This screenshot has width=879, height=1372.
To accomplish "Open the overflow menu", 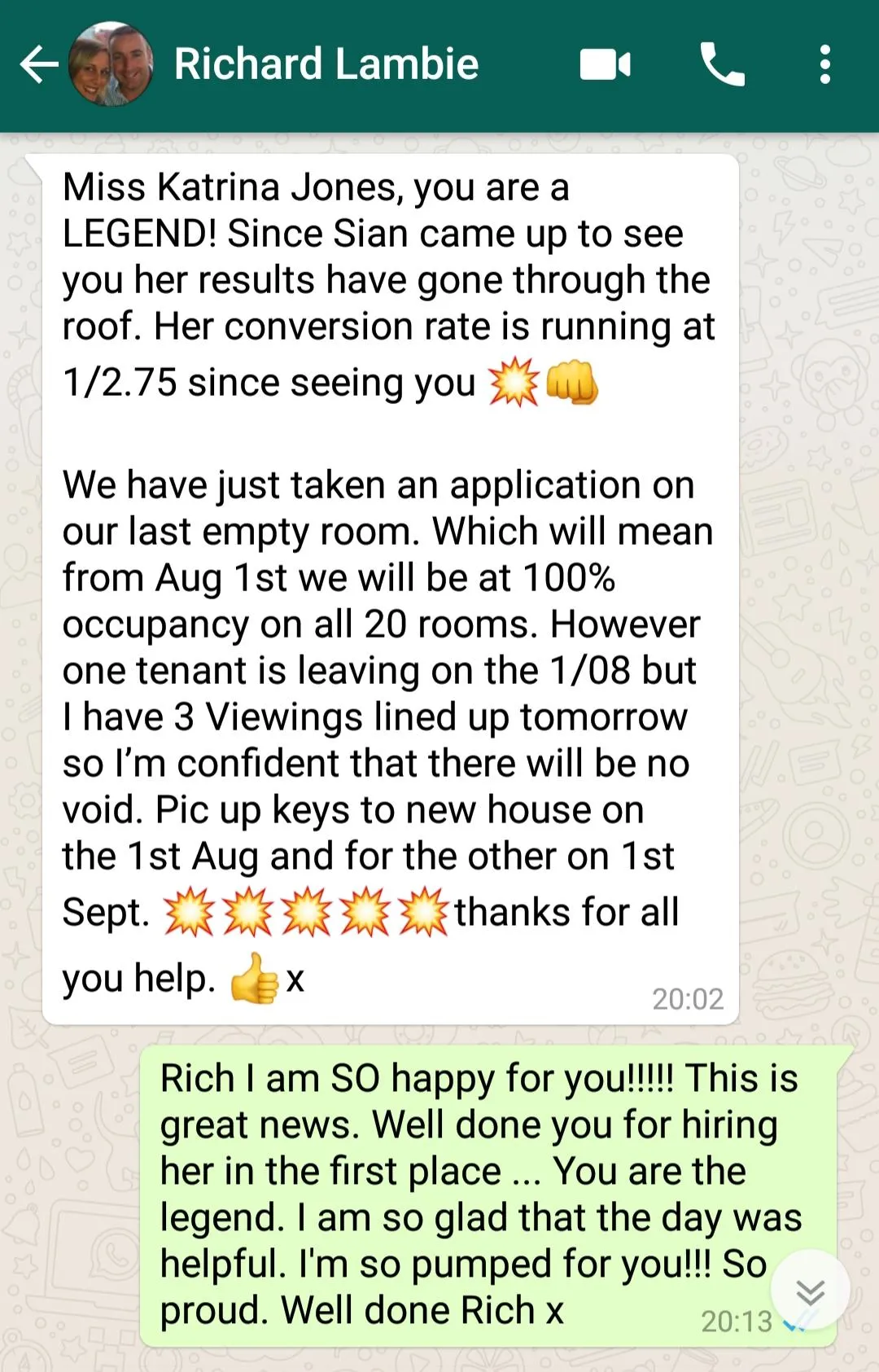I will [x=824, y=65].
